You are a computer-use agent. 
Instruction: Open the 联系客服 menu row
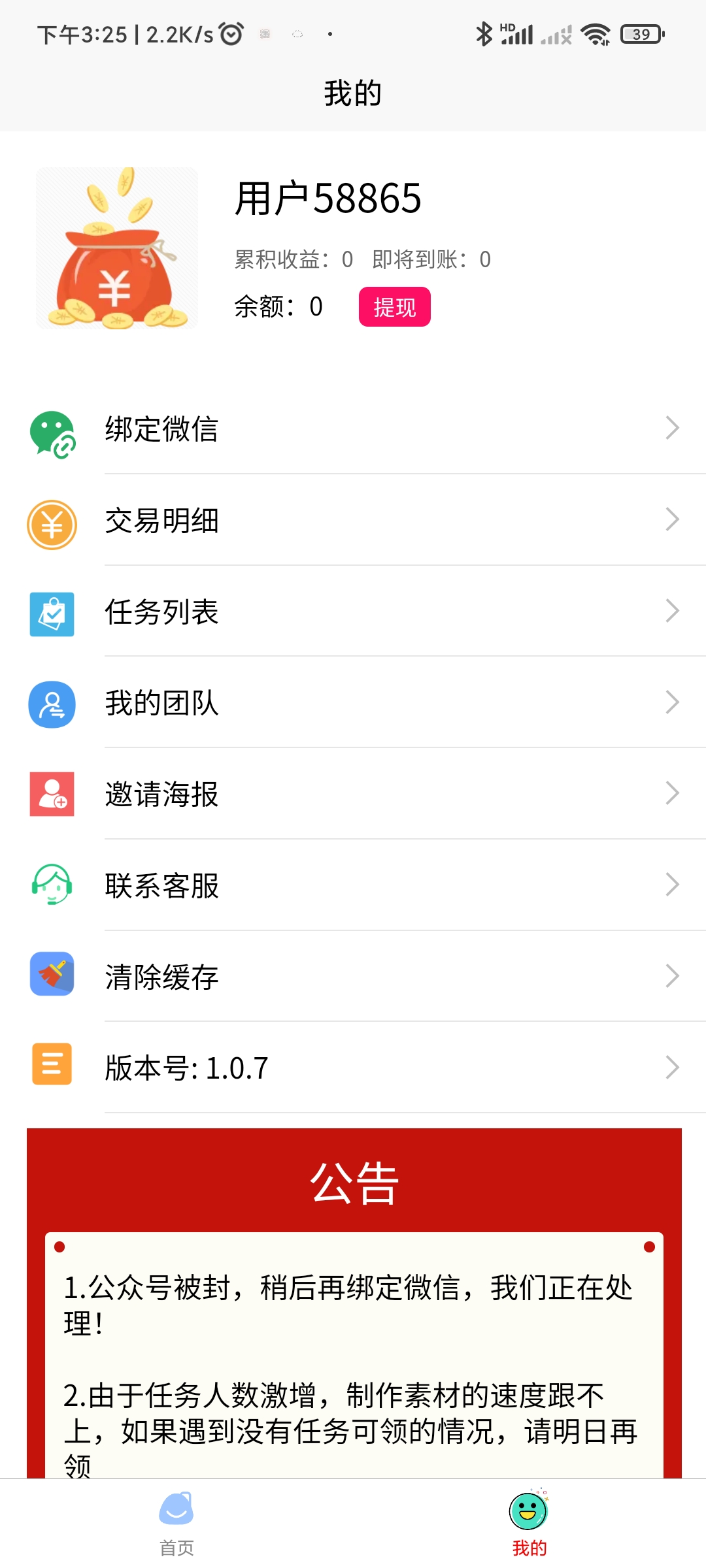(x=353, y=885)
